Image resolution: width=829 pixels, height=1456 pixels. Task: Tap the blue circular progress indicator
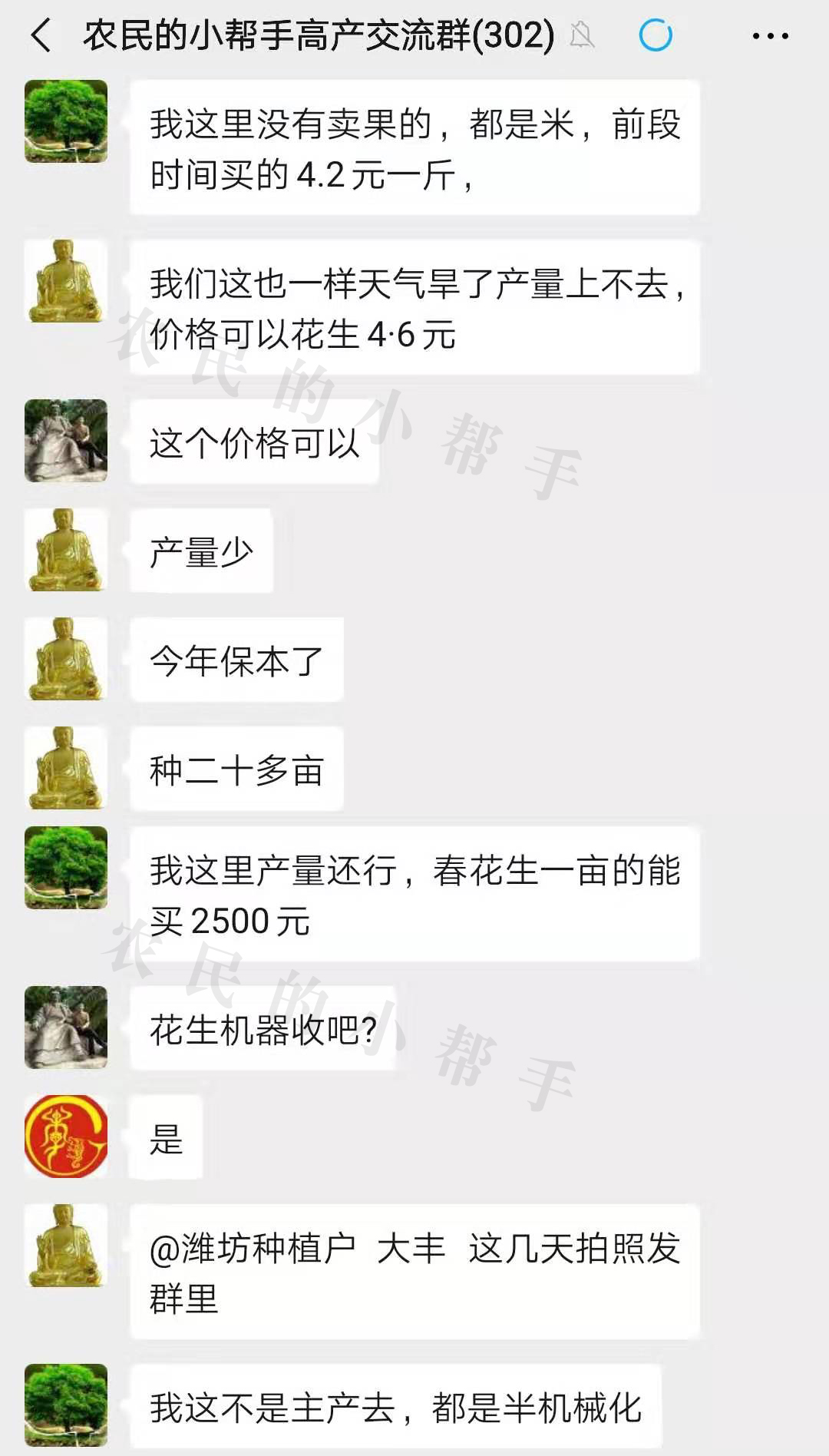coord(656,35)
